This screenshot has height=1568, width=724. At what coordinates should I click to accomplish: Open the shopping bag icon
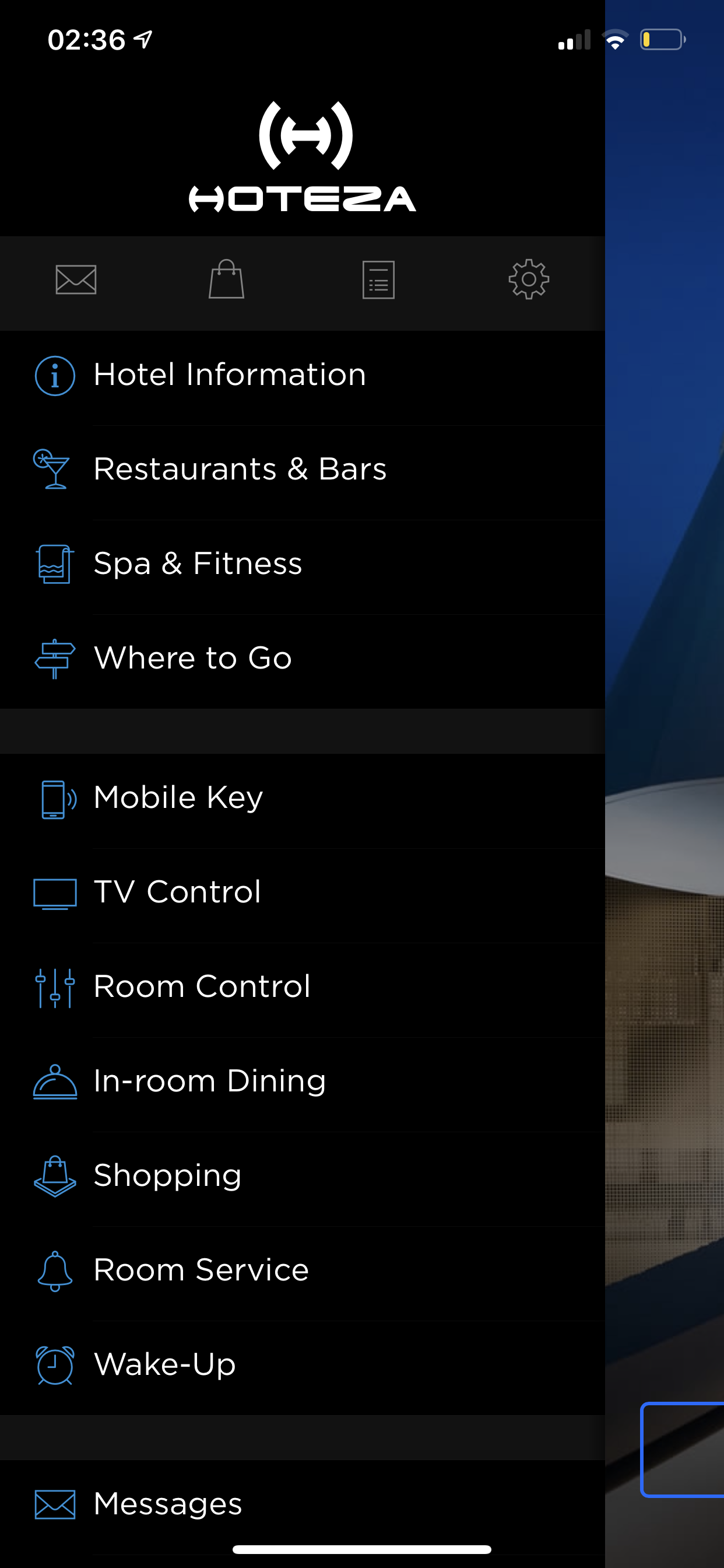coord(226,279)
